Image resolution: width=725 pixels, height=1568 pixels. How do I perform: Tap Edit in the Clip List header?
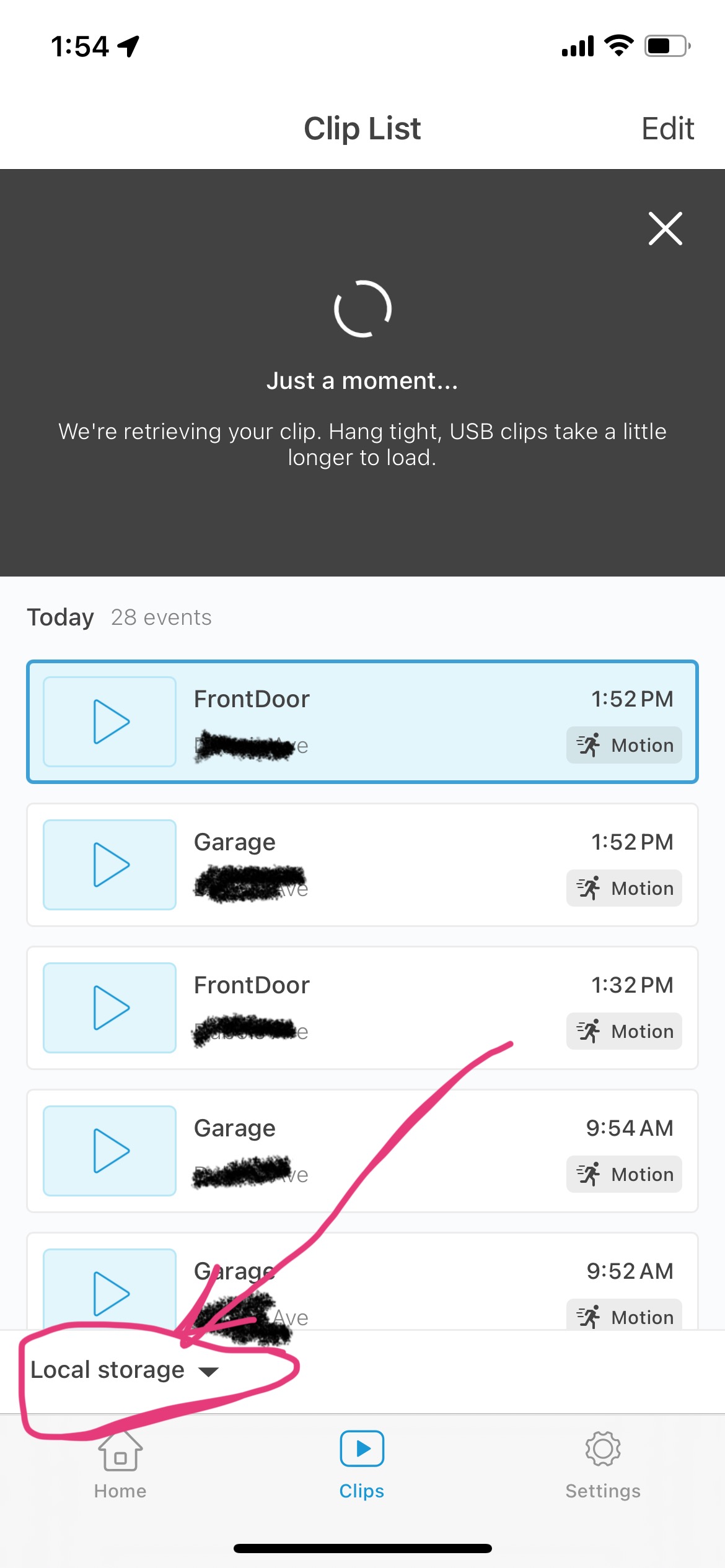click(667, 129)
